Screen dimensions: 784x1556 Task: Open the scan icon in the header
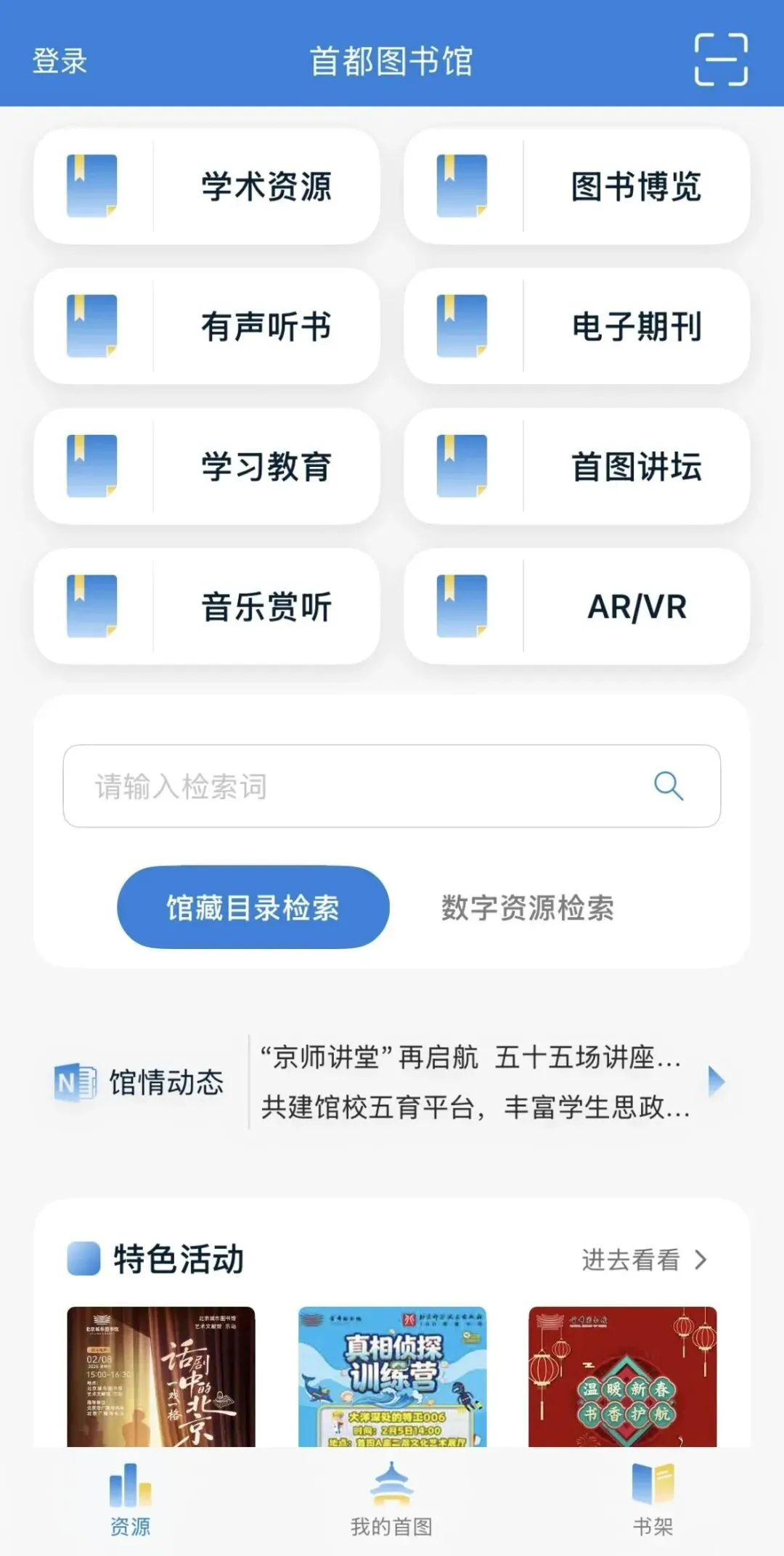pyautogui.click(x=720, y=60)
